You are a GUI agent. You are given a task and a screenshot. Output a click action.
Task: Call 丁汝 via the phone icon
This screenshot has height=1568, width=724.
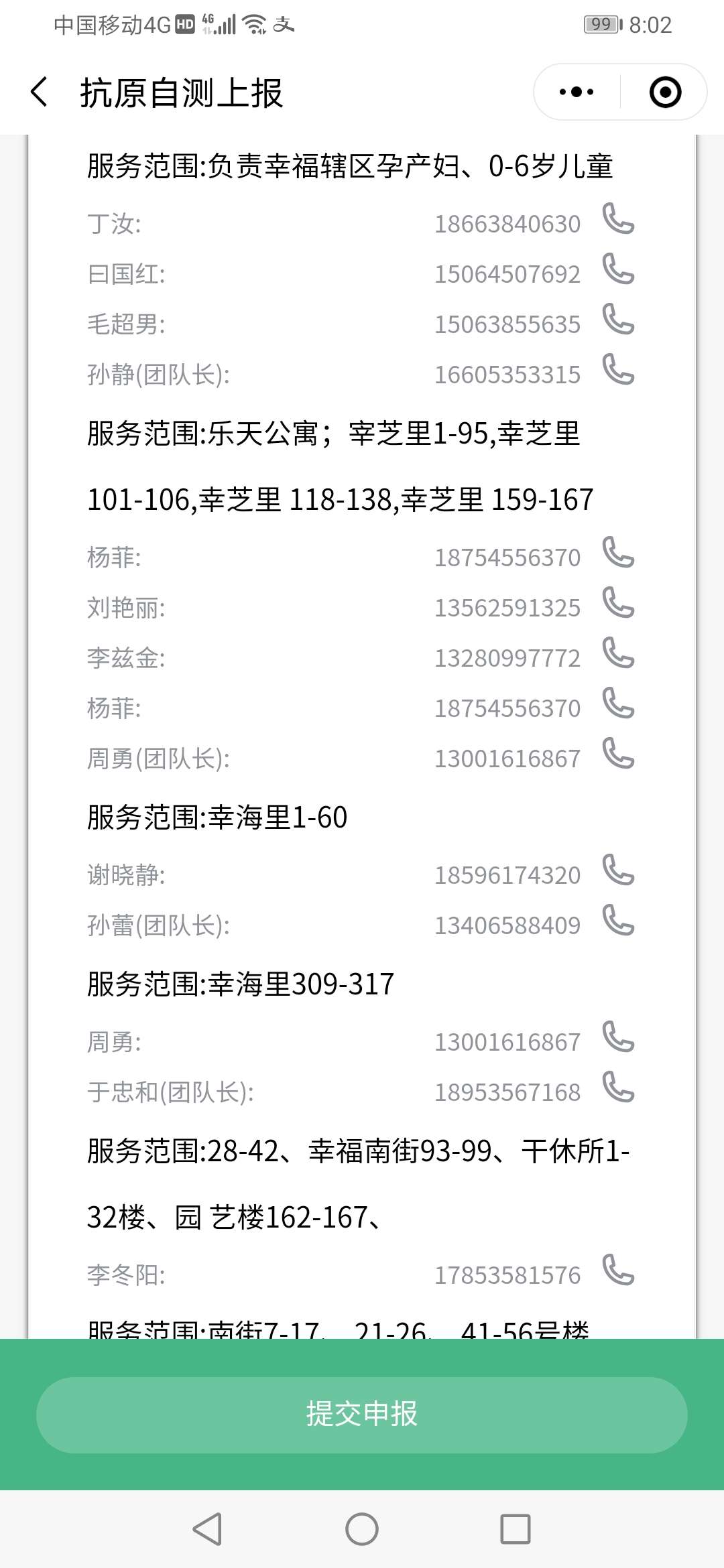618,218
